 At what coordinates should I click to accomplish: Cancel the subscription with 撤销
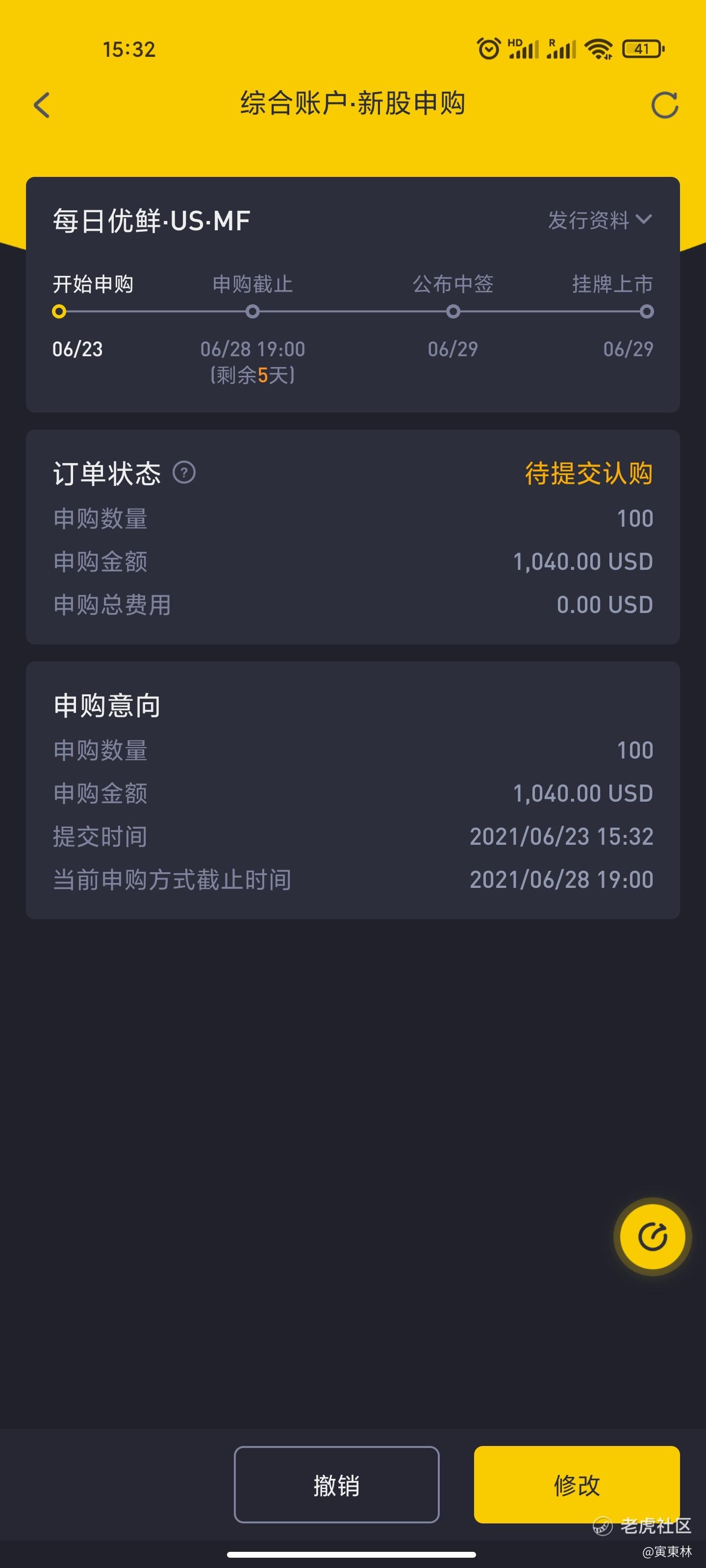[x=336, y=1485]
